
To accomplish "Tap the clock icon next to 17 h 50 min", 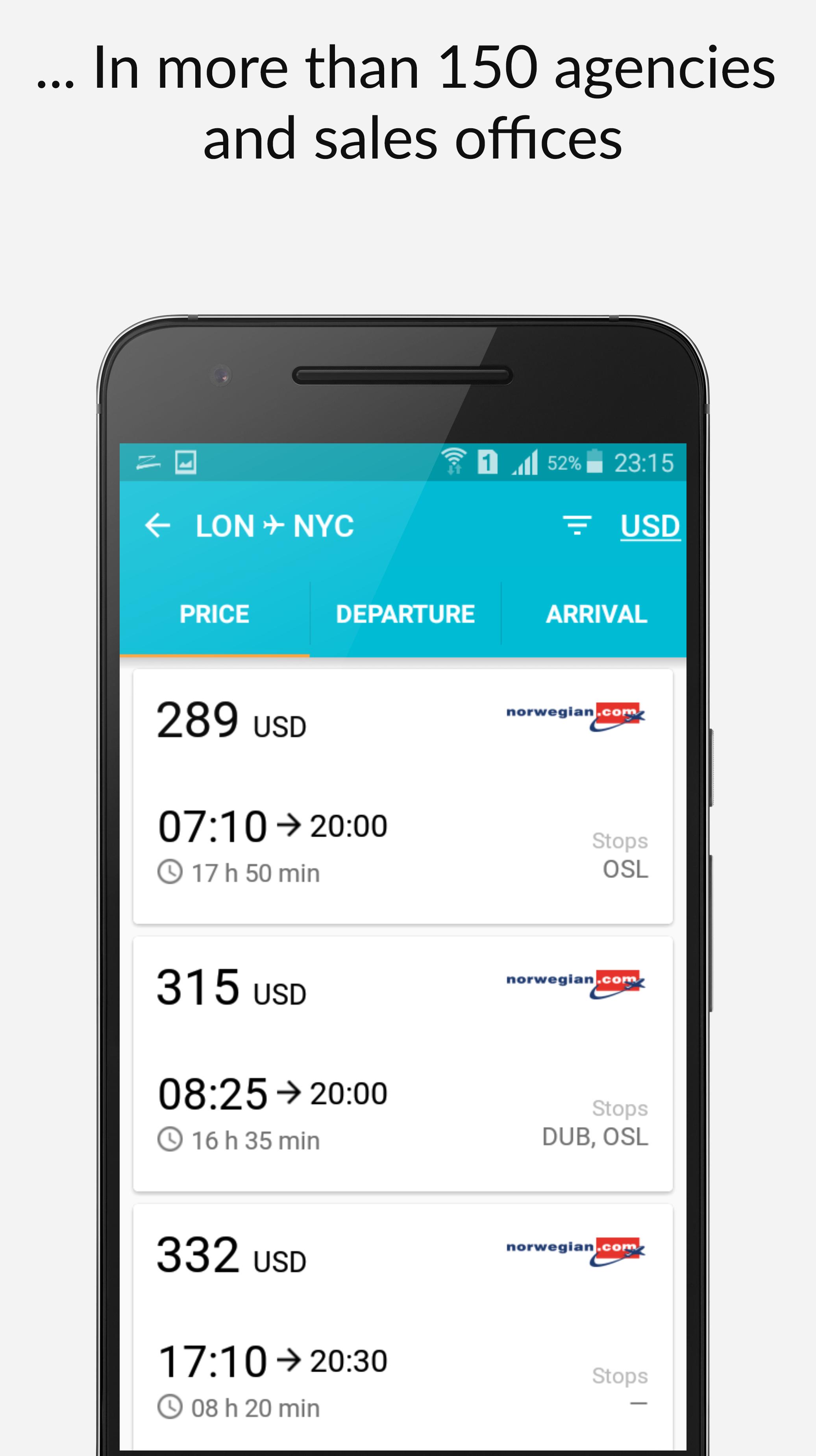I will click(x=171, y=872).
